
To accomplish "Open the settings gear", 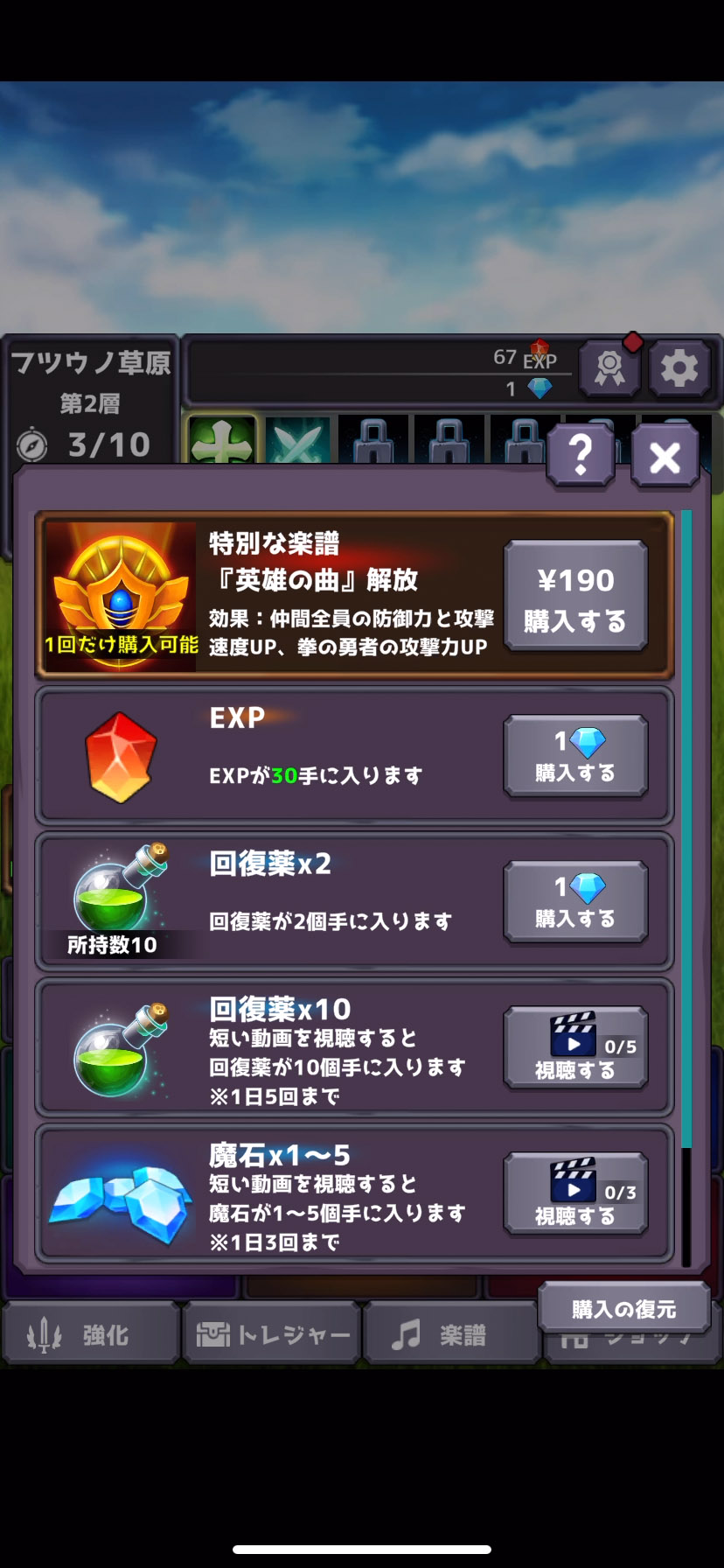I will coord(679,368).
